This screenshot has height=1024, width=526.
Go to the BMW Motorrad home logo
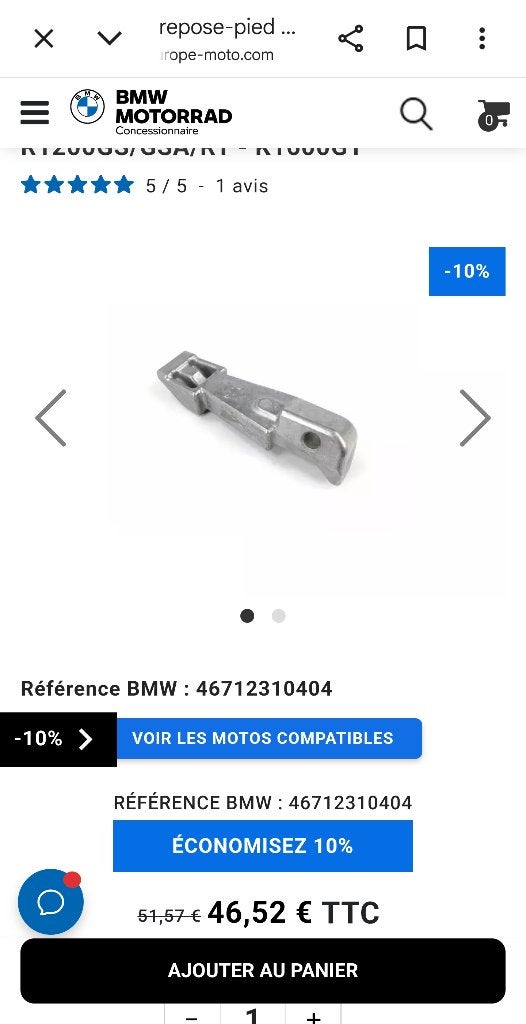point(151,112)
